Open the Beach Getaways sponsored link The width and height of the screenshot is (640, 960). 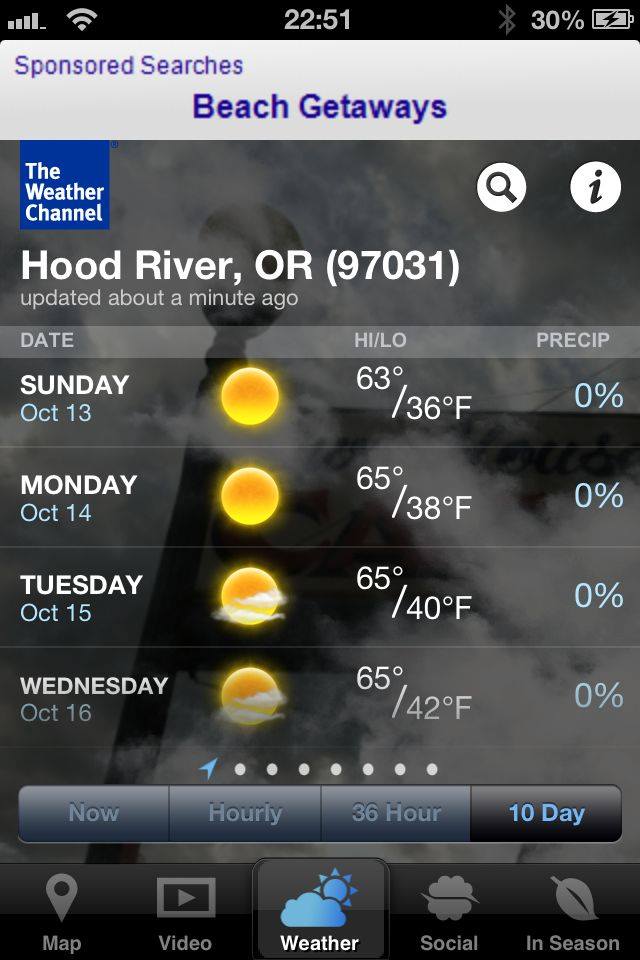319,106
